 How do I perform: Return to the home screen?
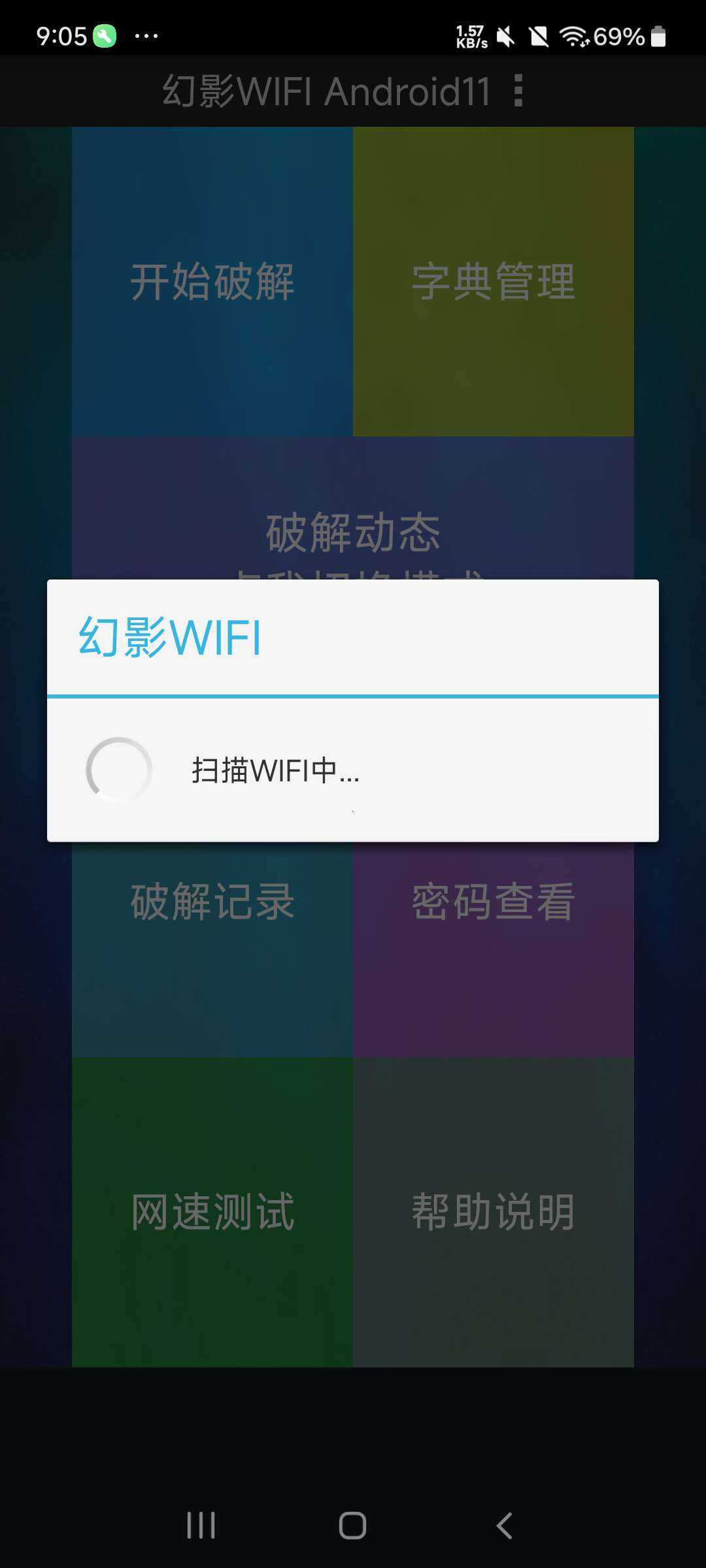[x=352, y=1526]
